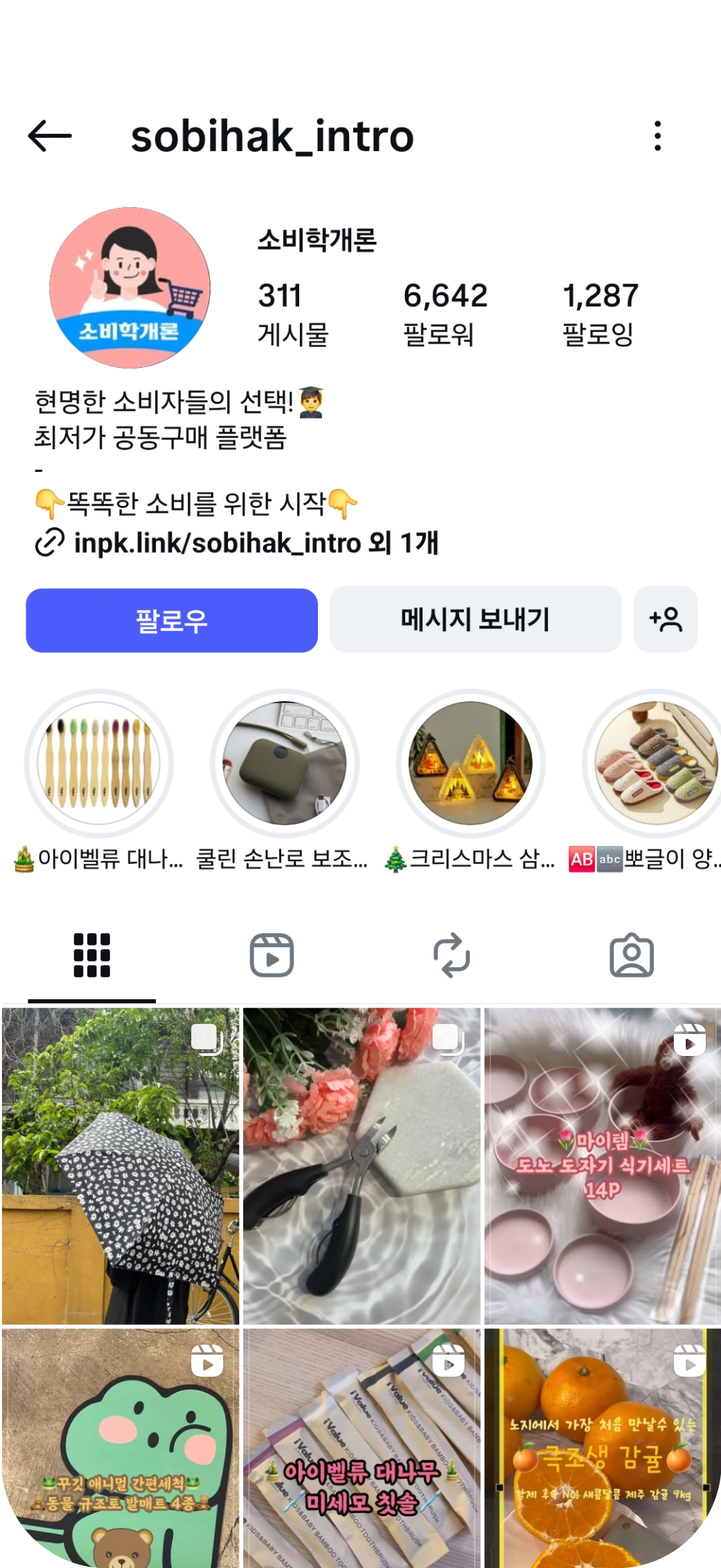Tap the blue 팔로우 button

click(x=172, y=620)
